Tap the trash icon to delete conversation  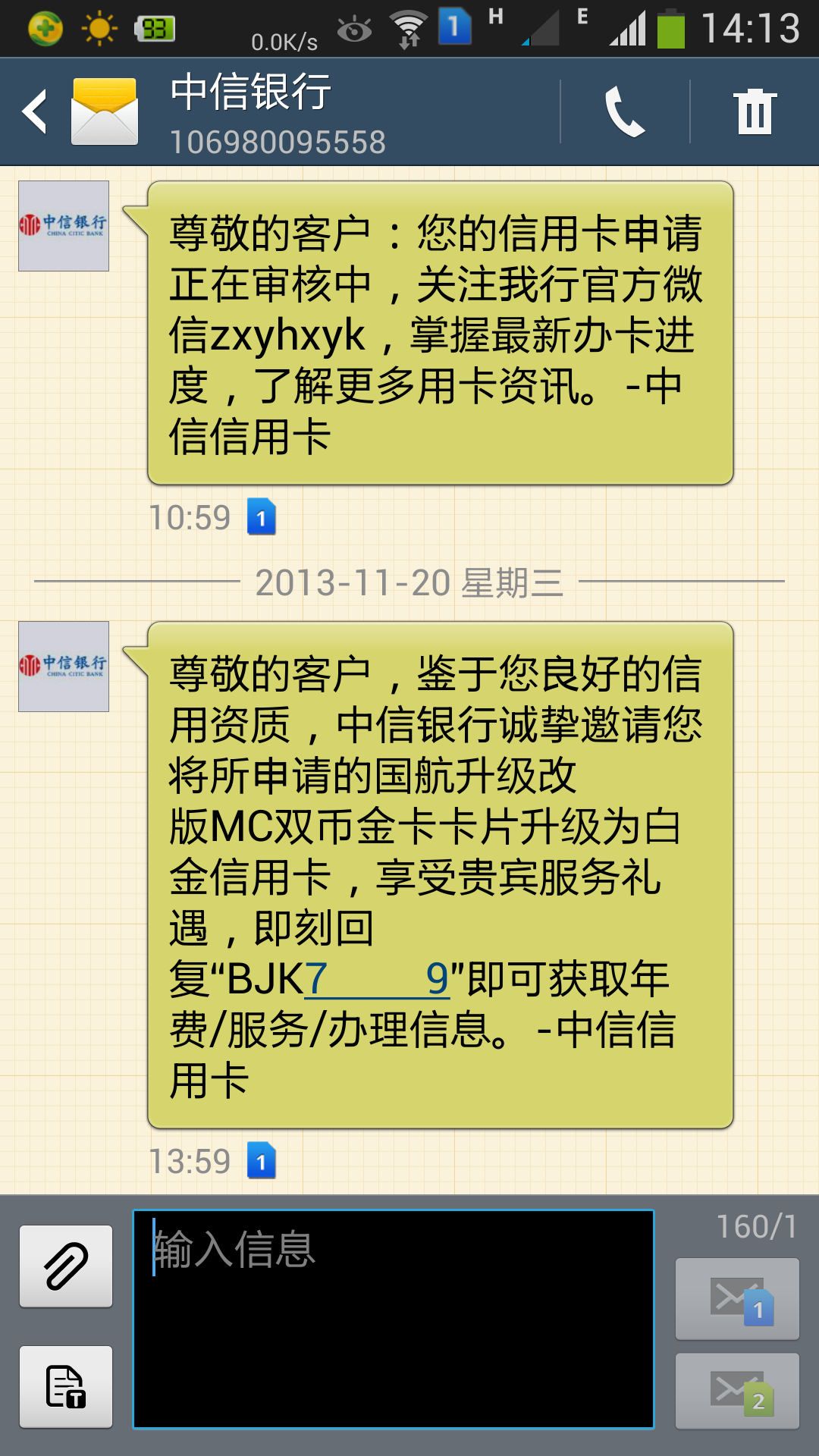point(753,111)
